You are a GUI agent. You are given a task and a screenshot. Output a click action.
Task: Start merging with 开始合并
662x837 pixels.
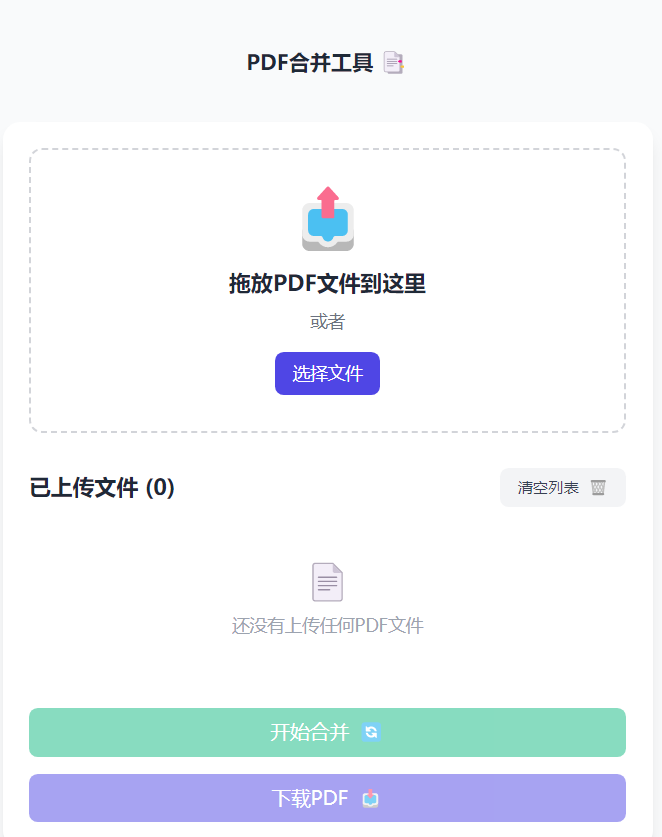(327, 732)
